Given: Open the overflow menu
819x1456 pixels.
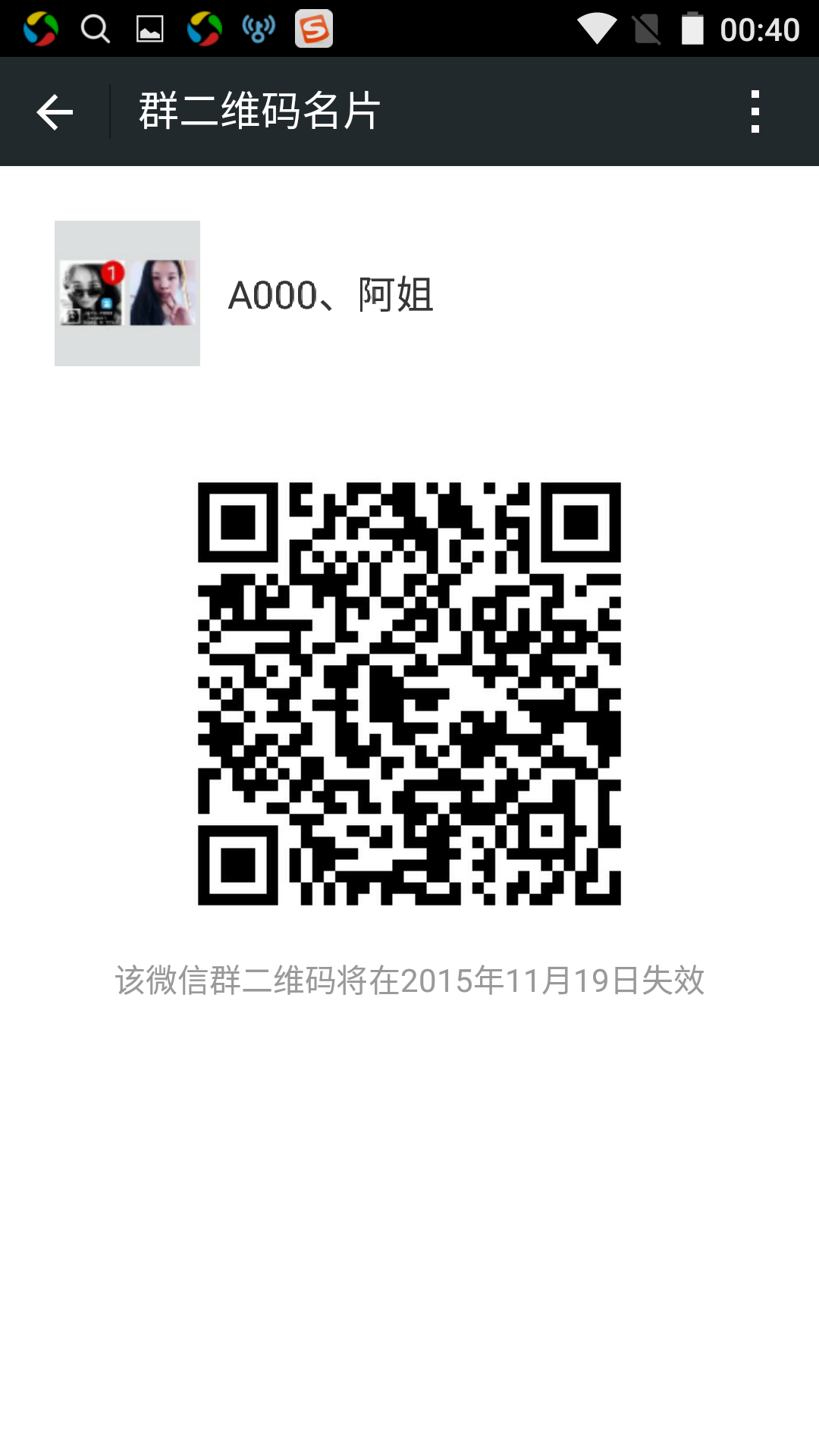Looking at the screenshot, I should click(755, 112).
